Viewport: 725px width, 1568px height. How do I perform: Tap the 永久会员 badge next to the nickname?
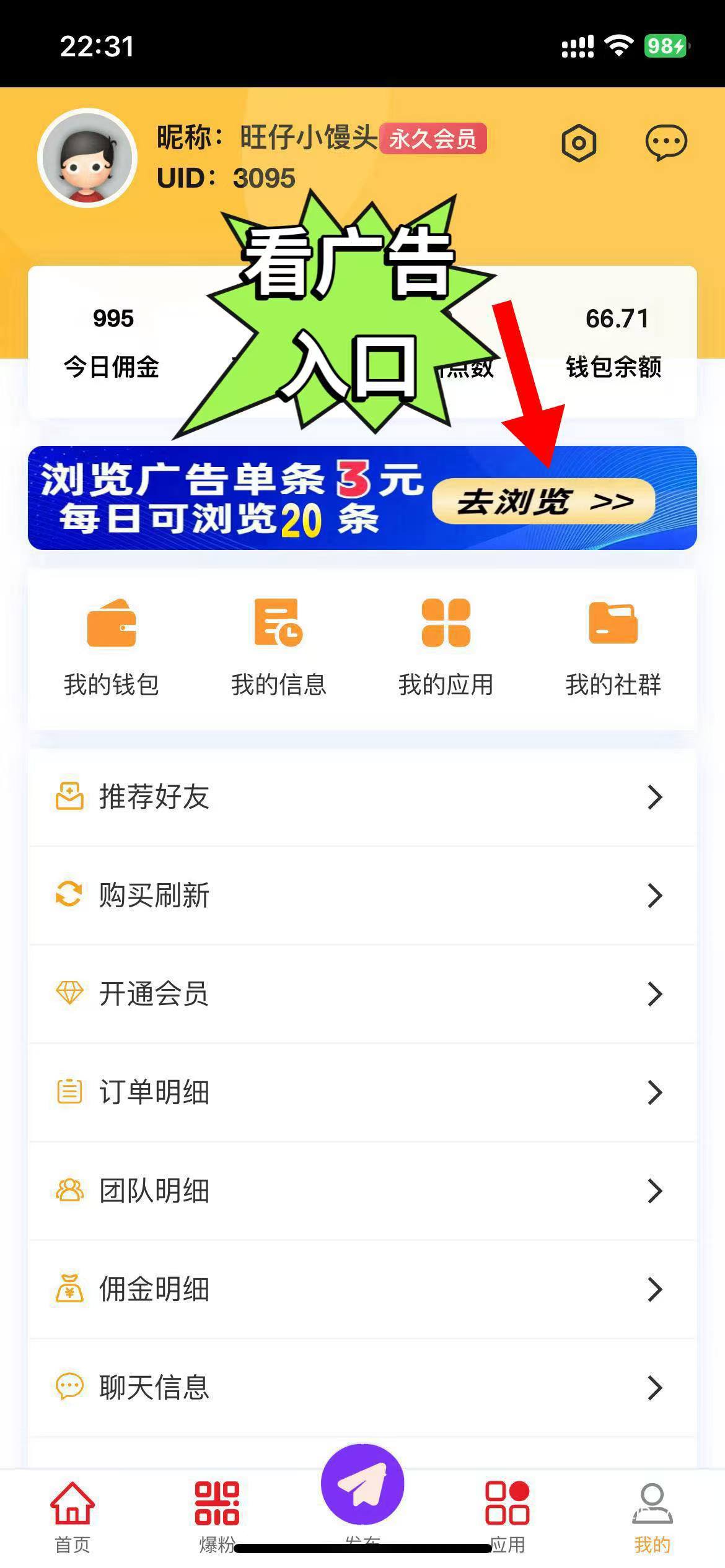click(x=435, y=140)
